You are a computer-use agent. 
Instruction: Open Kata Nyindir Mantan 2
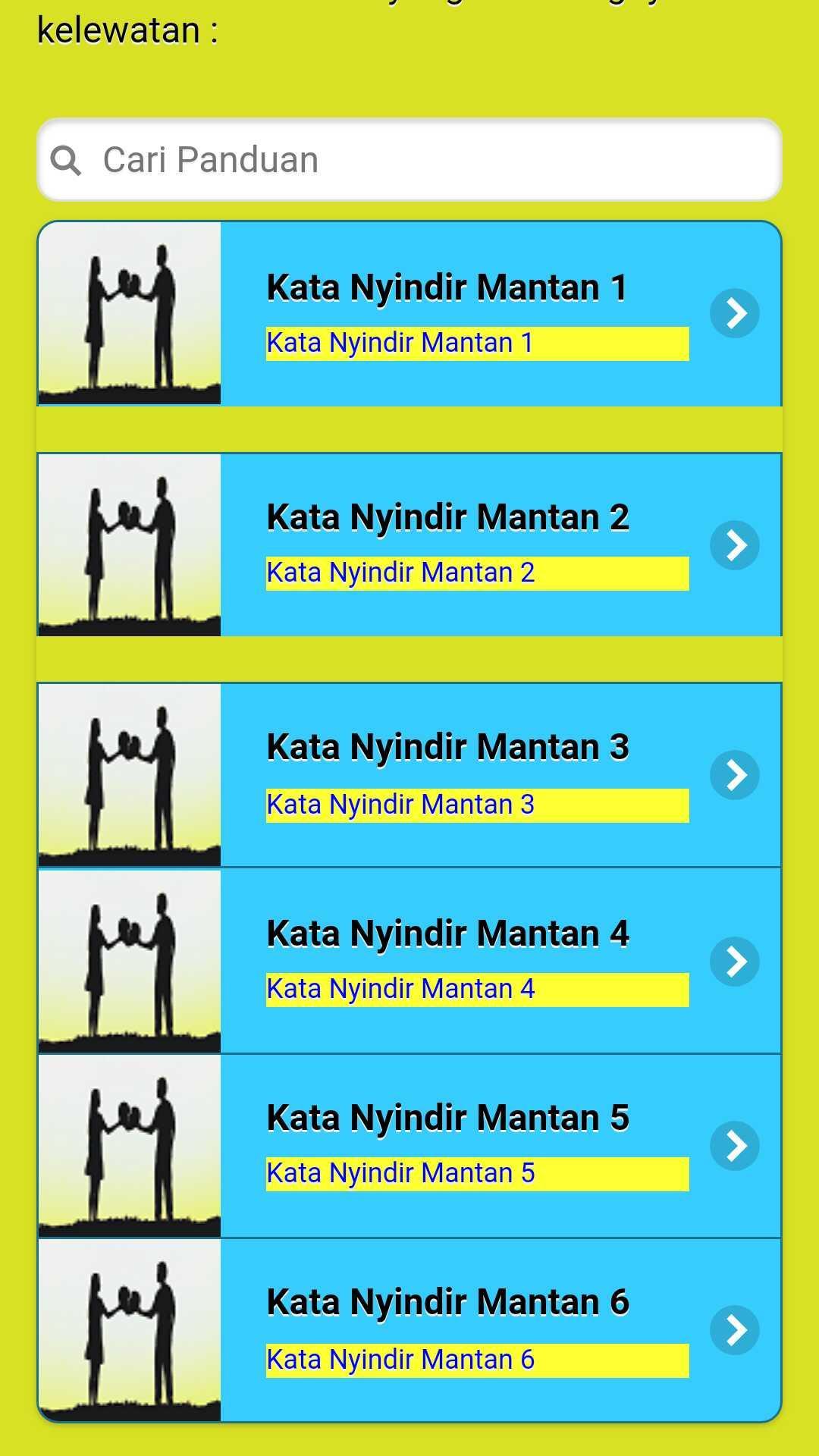tap(447, 544)
